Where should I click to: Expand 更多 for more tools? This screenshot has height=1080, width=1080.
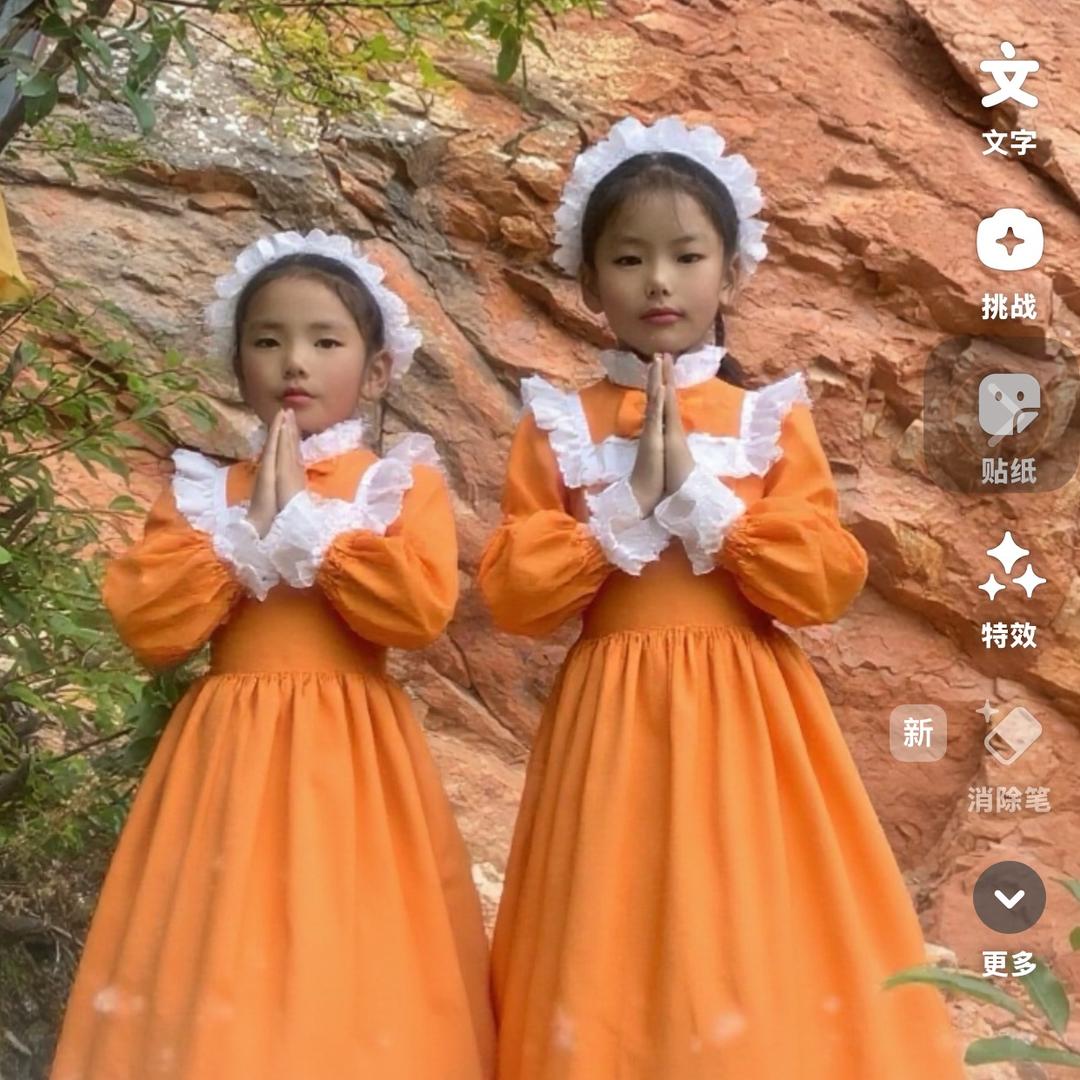pos(1009,919)
